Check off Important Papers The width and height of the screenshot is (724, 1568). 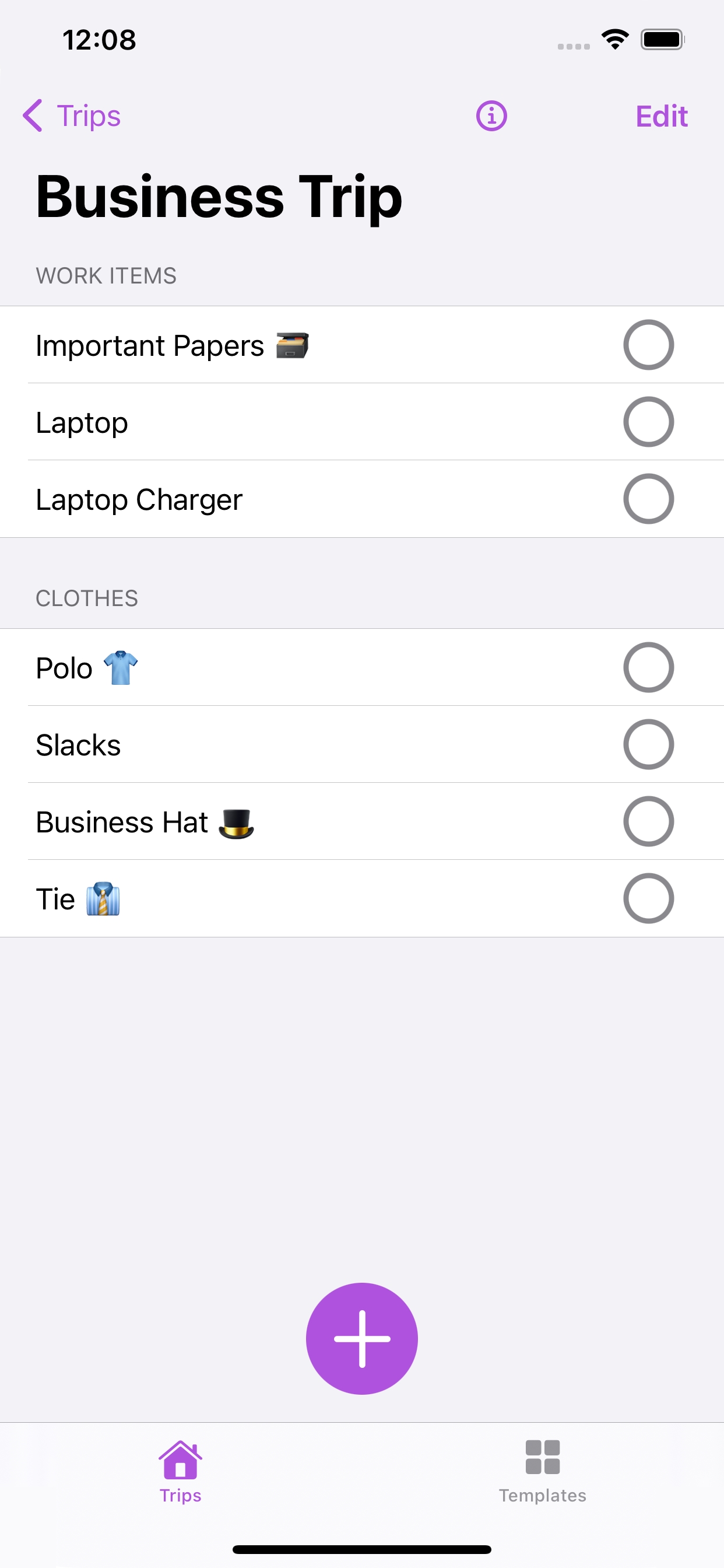648,345
